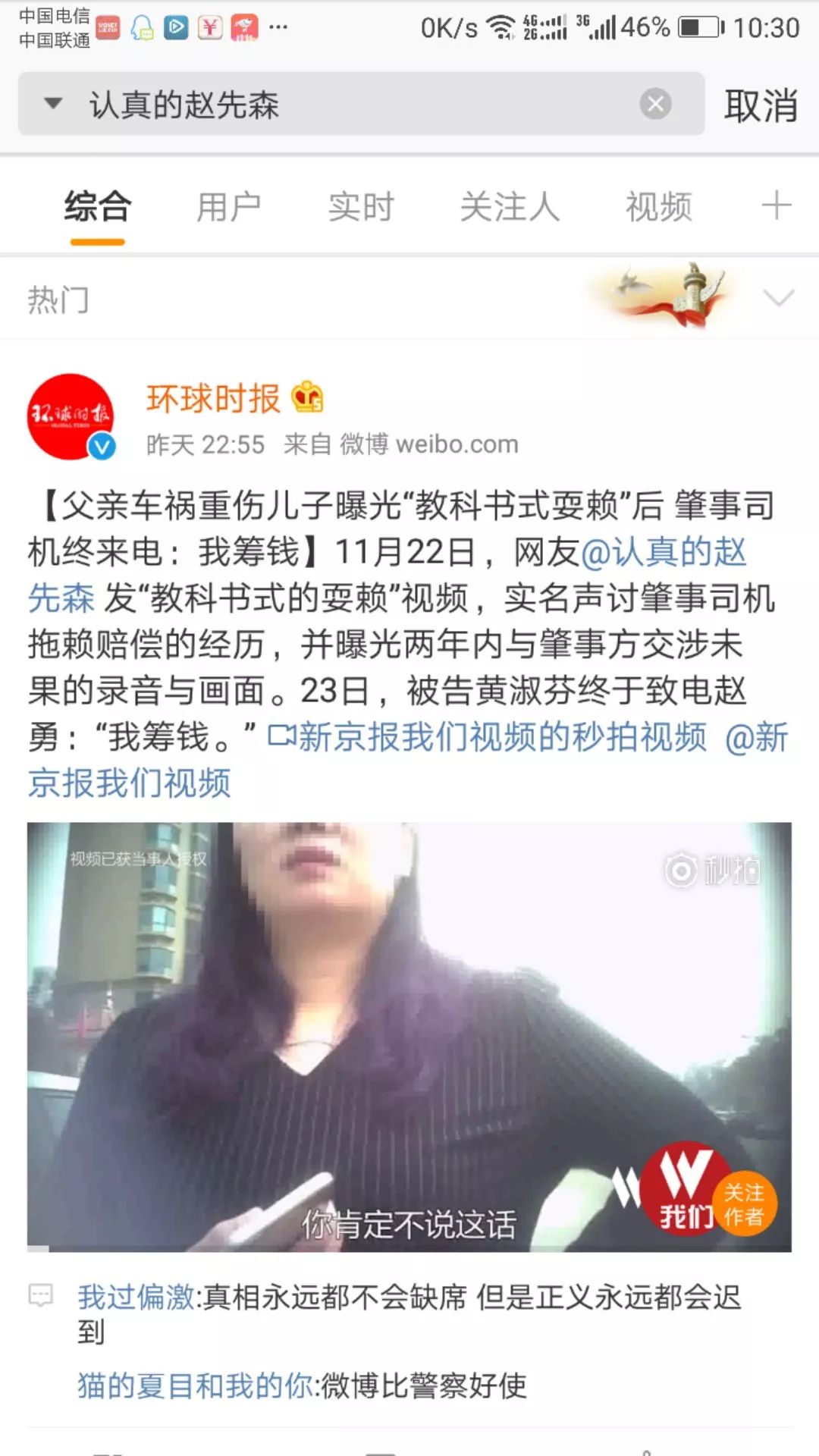
Task: Select the 综合 tab
Action: pyautogui.click(x=98, y=207)
